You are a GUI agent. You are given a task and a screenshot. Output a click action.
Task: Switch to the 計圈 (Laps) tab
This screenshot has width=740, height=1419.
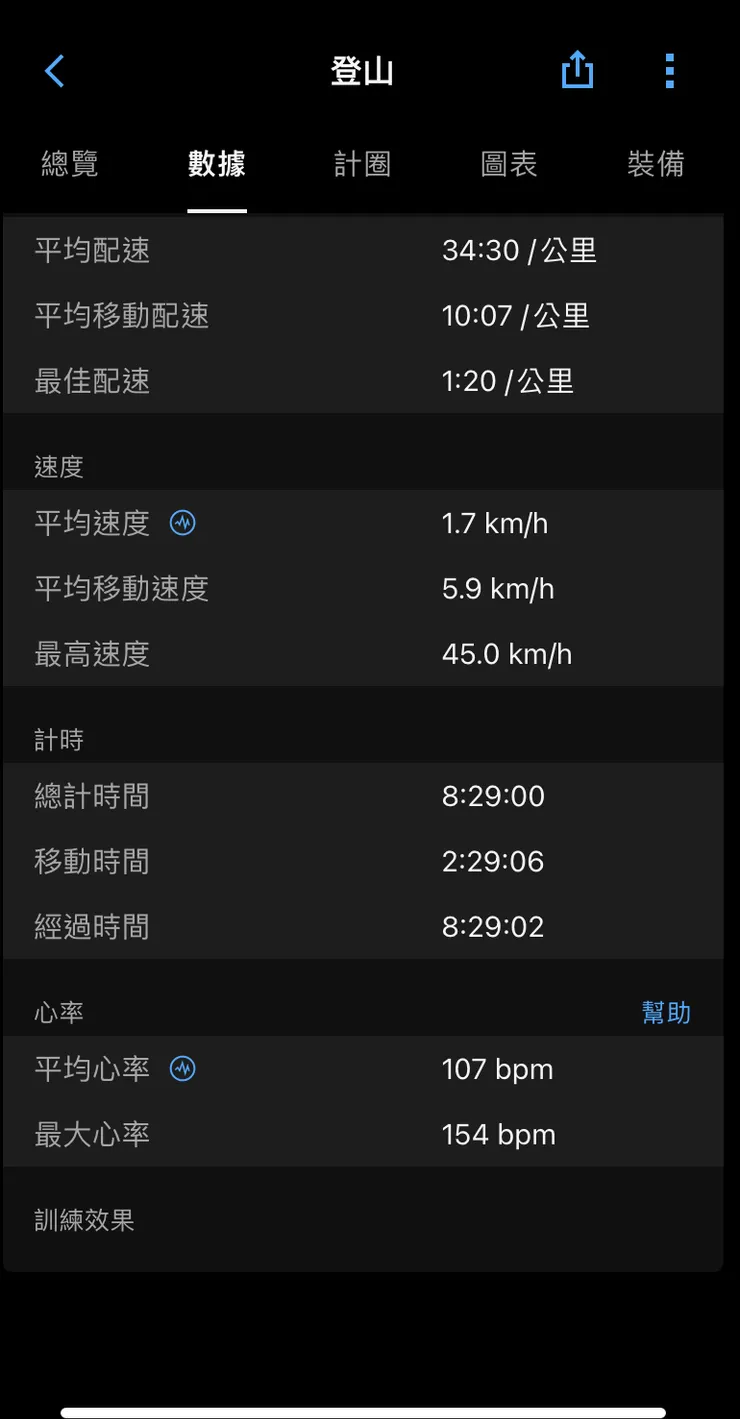tap(362, 164)
